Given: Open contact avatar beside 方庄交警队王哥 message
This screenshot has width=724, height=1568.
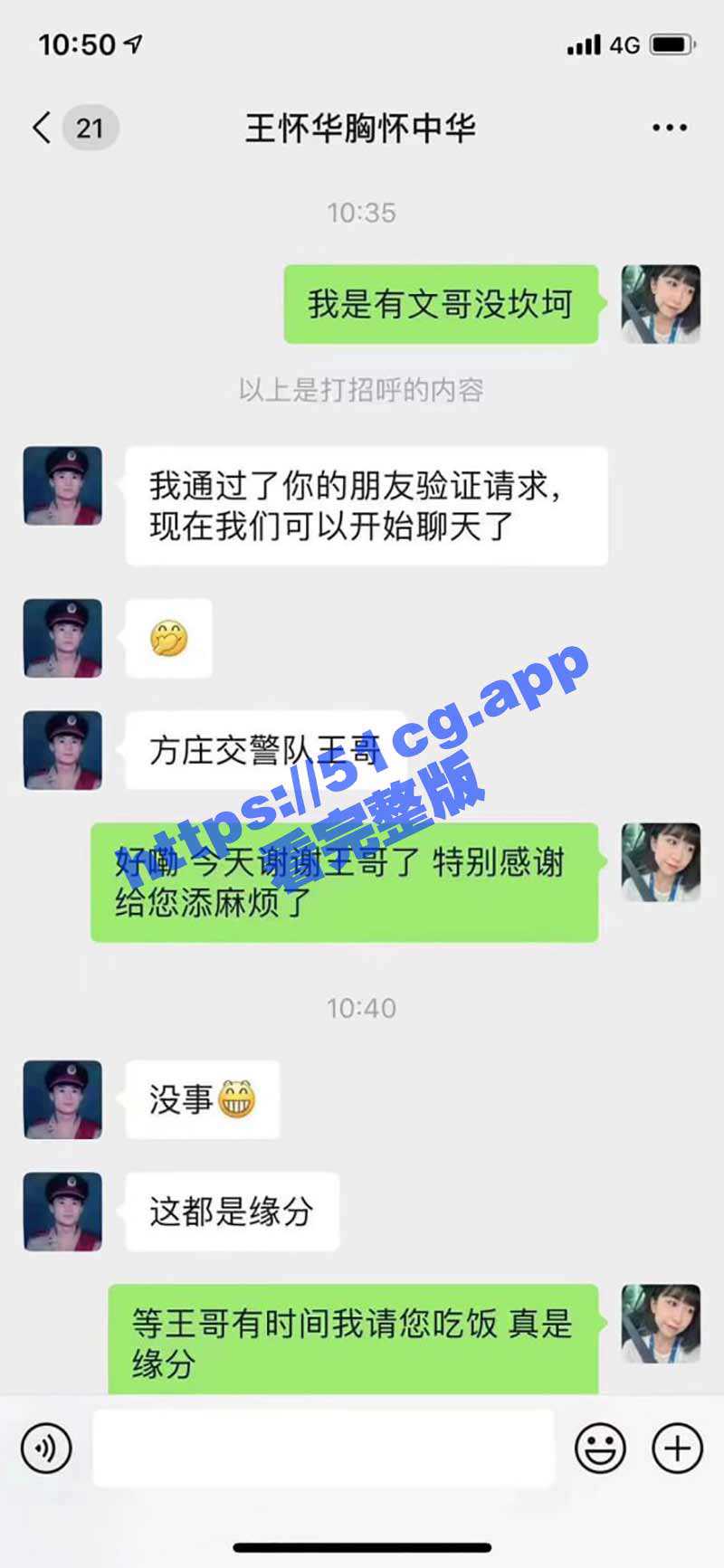Looking at the screenshot, I should pos(62,750).
